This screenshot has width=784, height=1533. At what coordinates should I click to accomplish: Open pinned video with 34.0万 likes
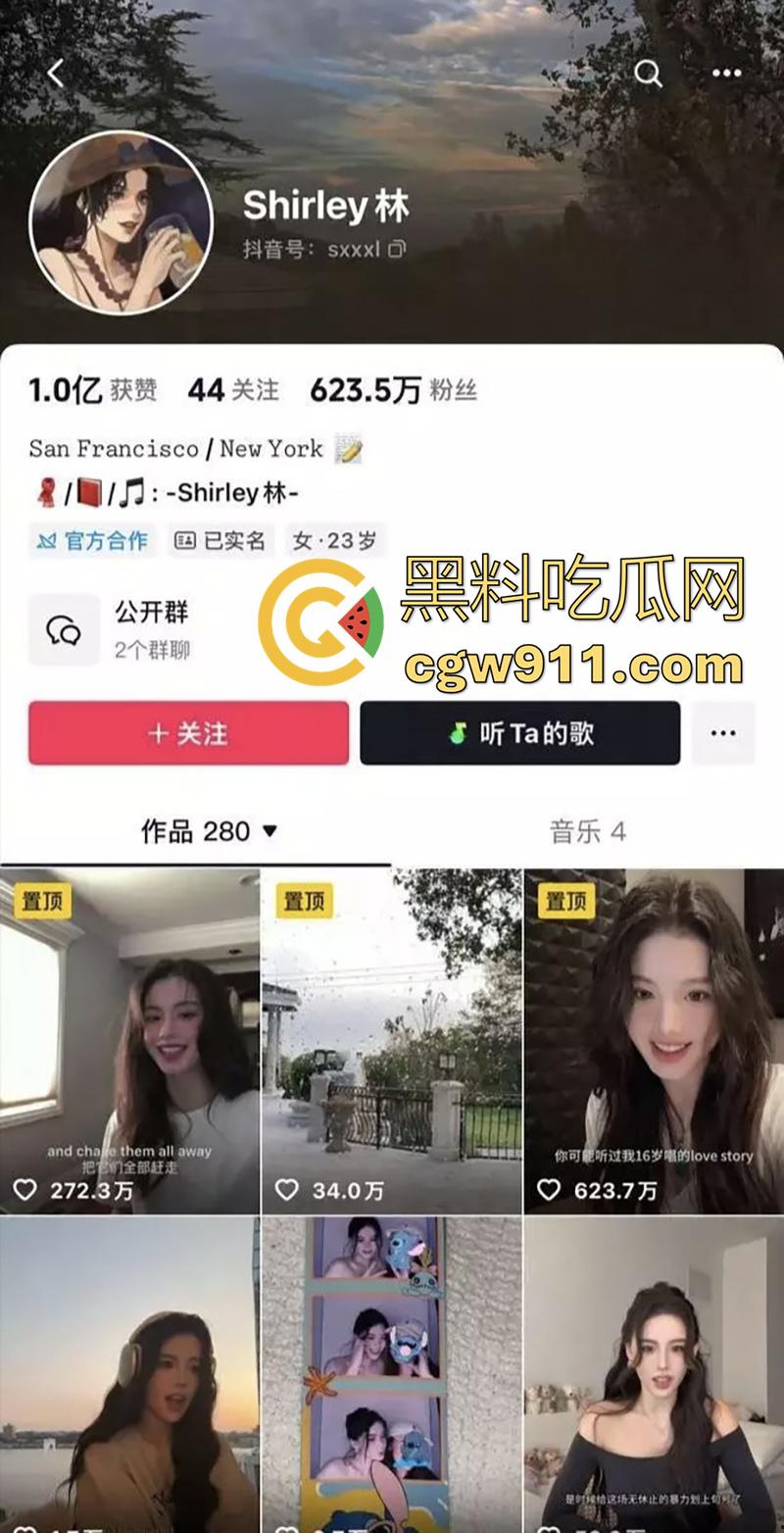[x=391, y=1039]
